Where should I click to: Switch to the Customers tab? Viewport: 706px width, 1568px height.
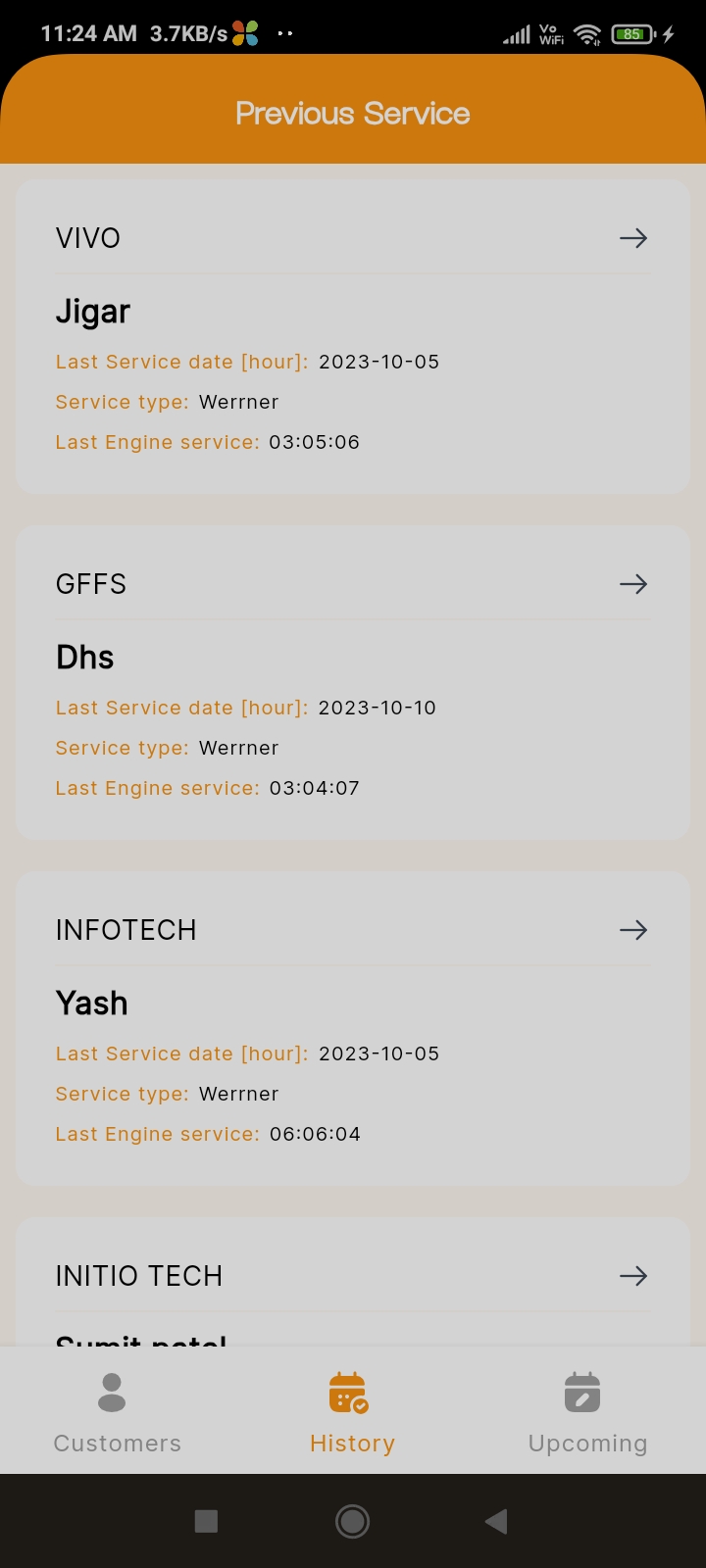coord(117,1412)
